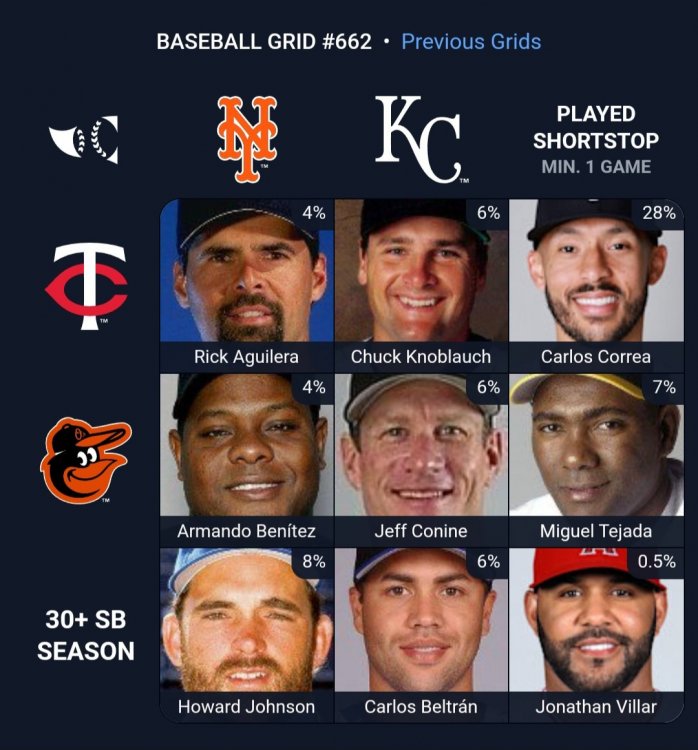698x750 pixels.
Task: Select the Jeff Conine grid square
Action: point(421,460)
